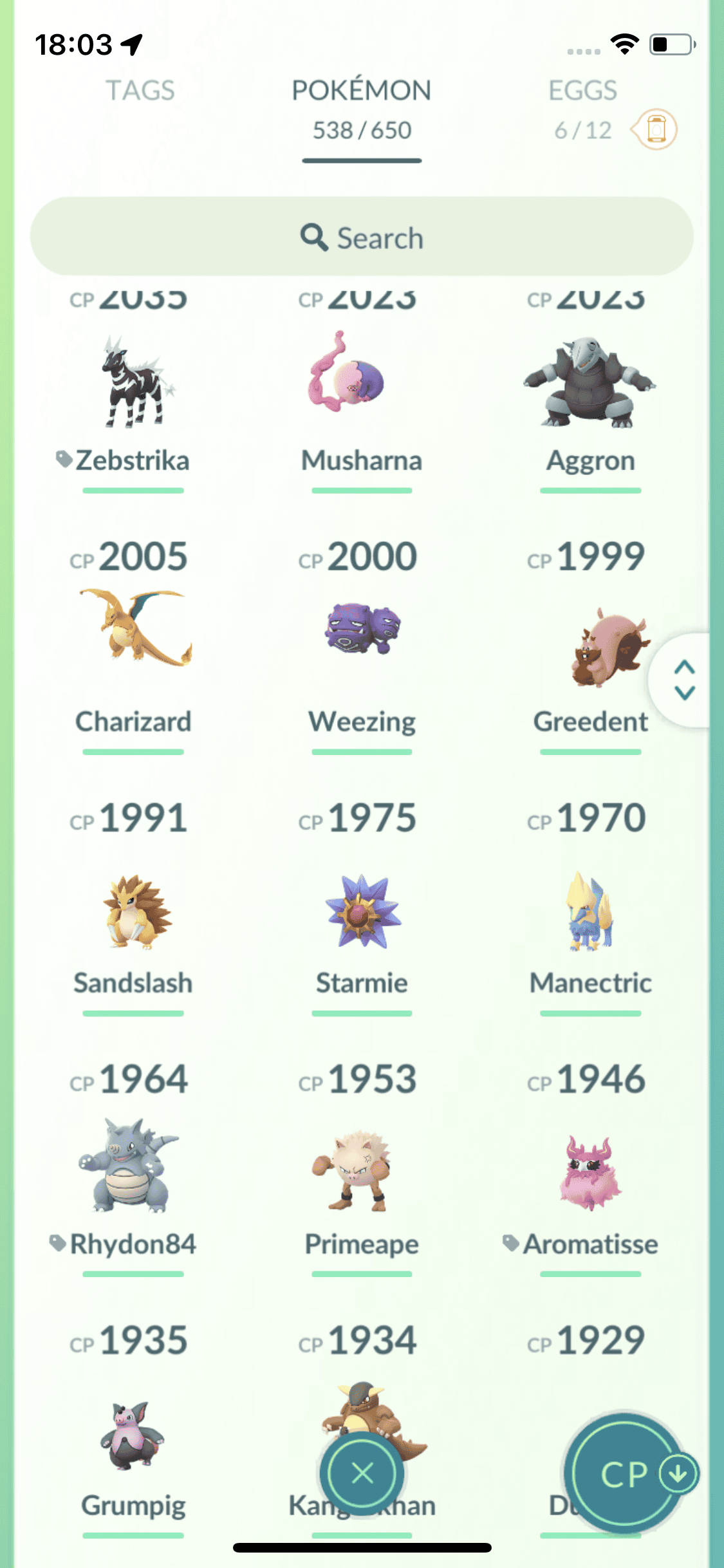Tap the fast scroll arrows handle
Viewport: 724px width, 1568px height.
pyautogui.click(x=684, y=680)
